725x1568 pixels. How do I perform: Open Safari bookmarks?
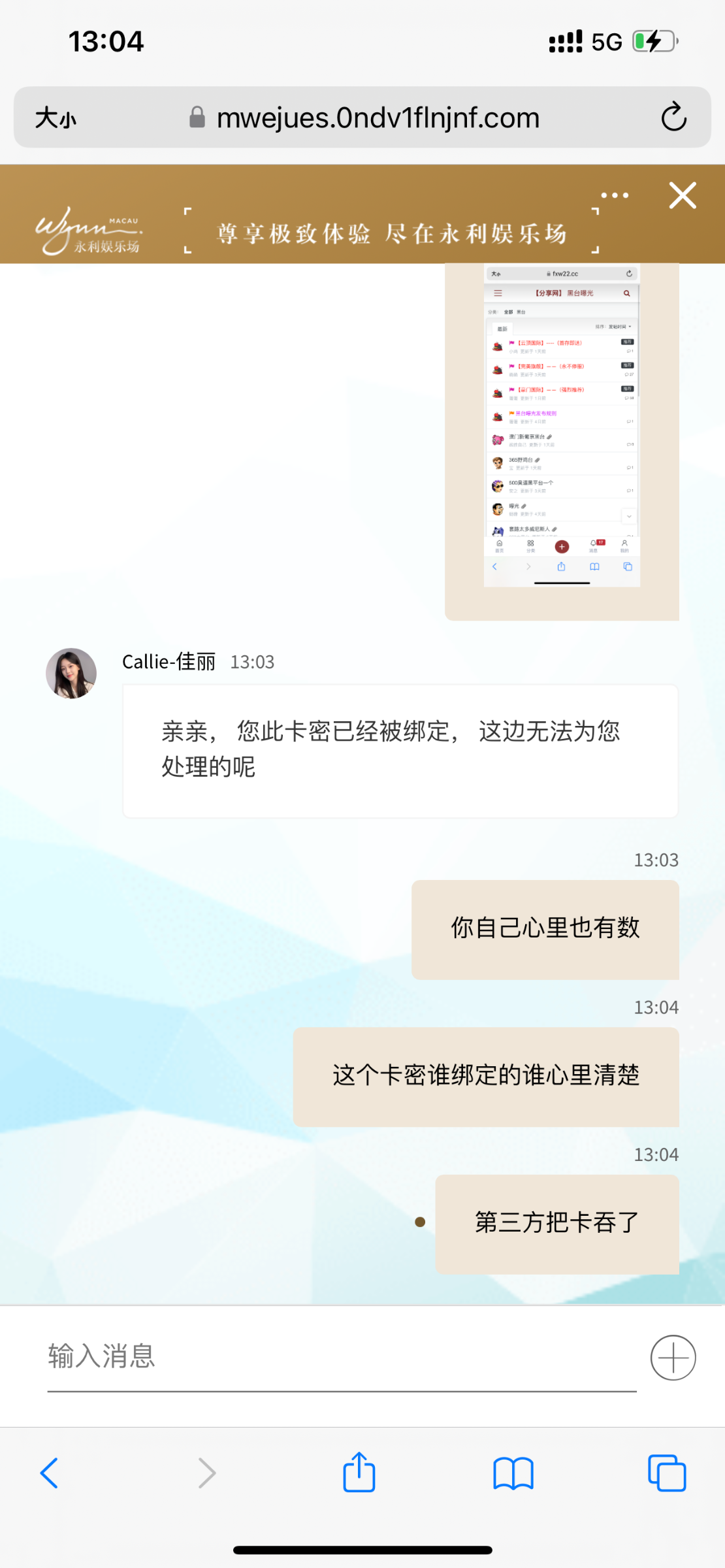pyautogui.click(x=513, y=1473)
